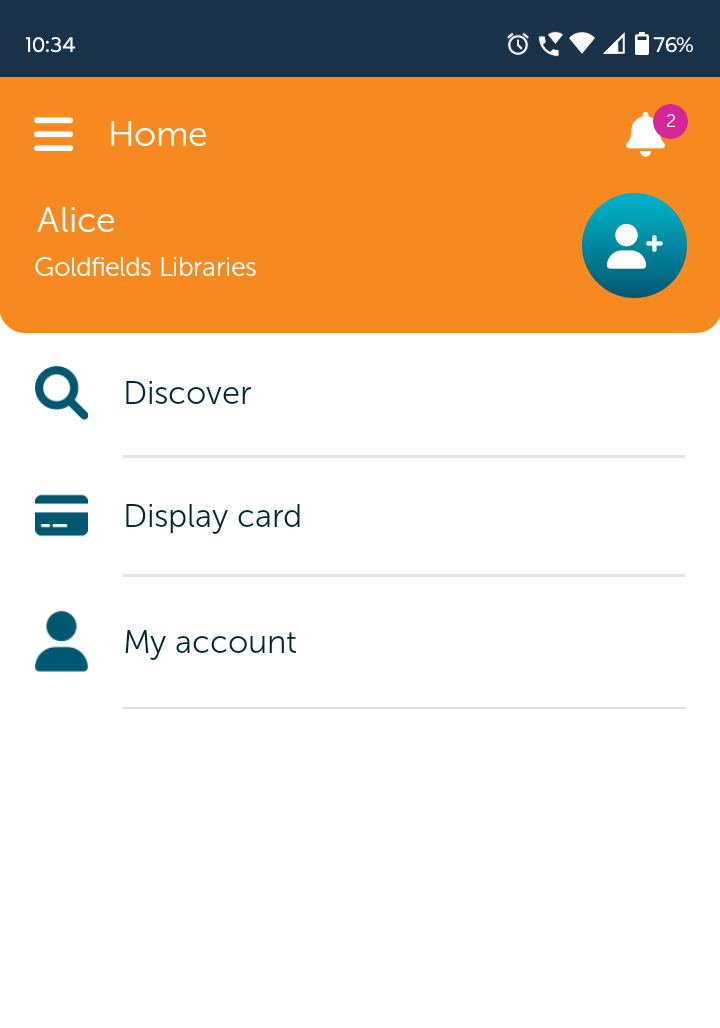Tap the person silhouette icon for My account

pyautogui.click(x=60, y=641)
